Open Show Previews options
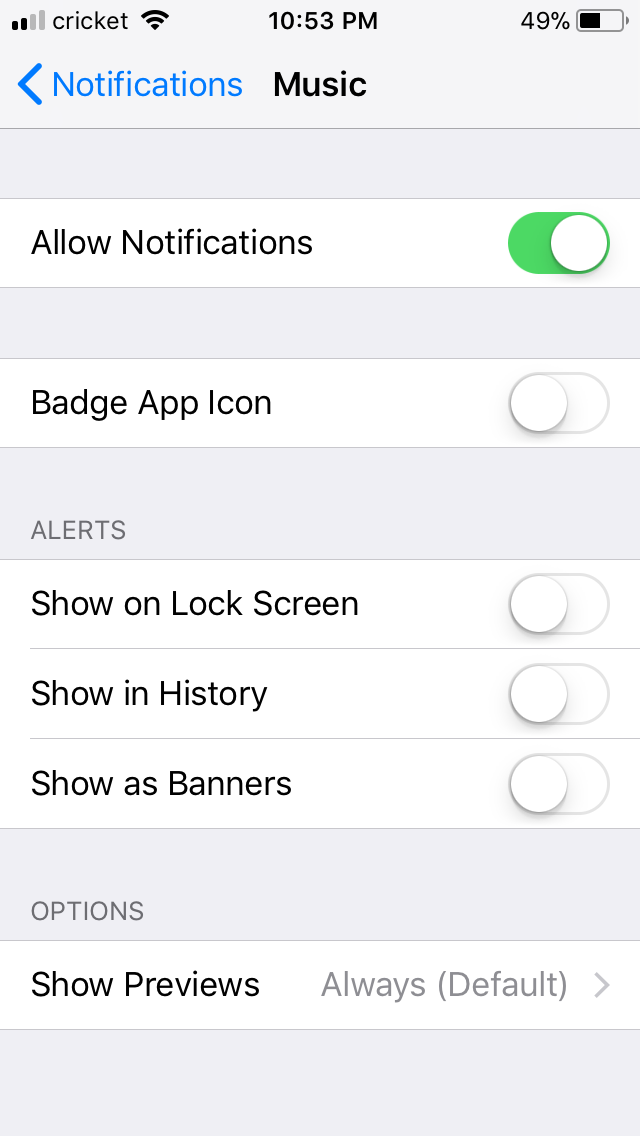The image size is (640, 1136). coord(320,985)
